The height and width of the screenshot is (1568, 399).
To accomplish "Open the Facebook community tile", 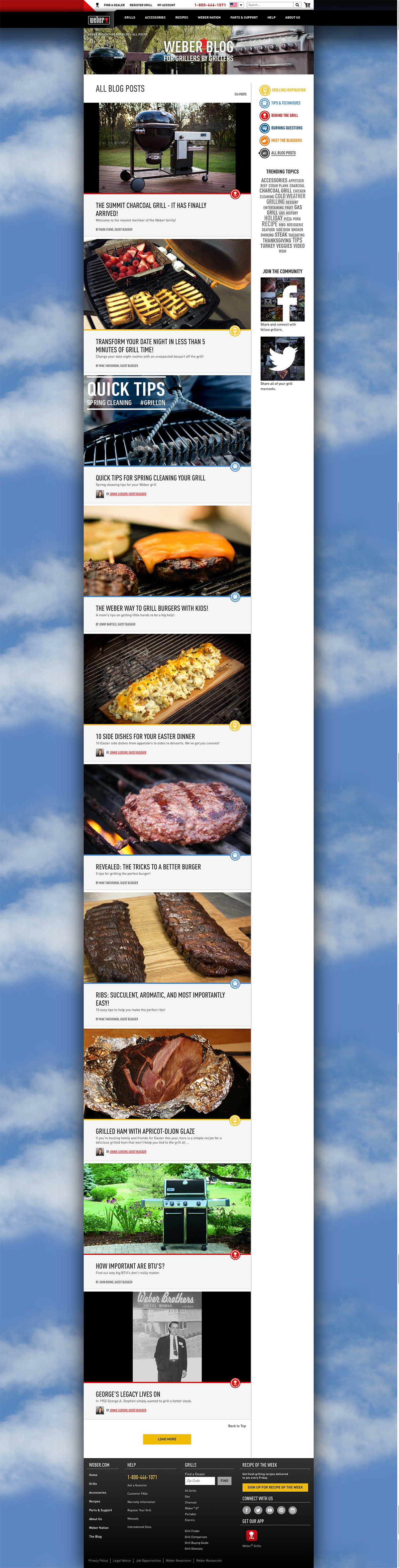I will (x=282, y=299).
